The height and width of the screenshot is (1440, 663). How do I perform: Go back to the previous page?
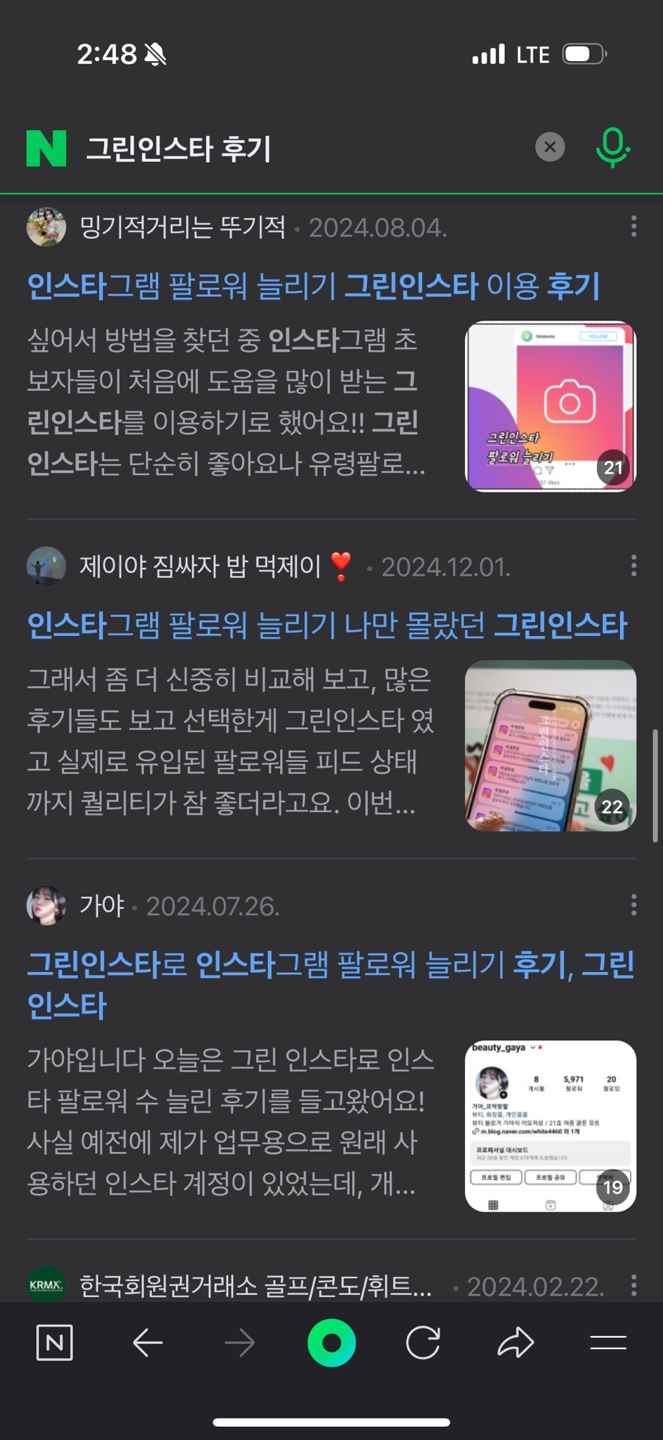tap(147, 1343)
